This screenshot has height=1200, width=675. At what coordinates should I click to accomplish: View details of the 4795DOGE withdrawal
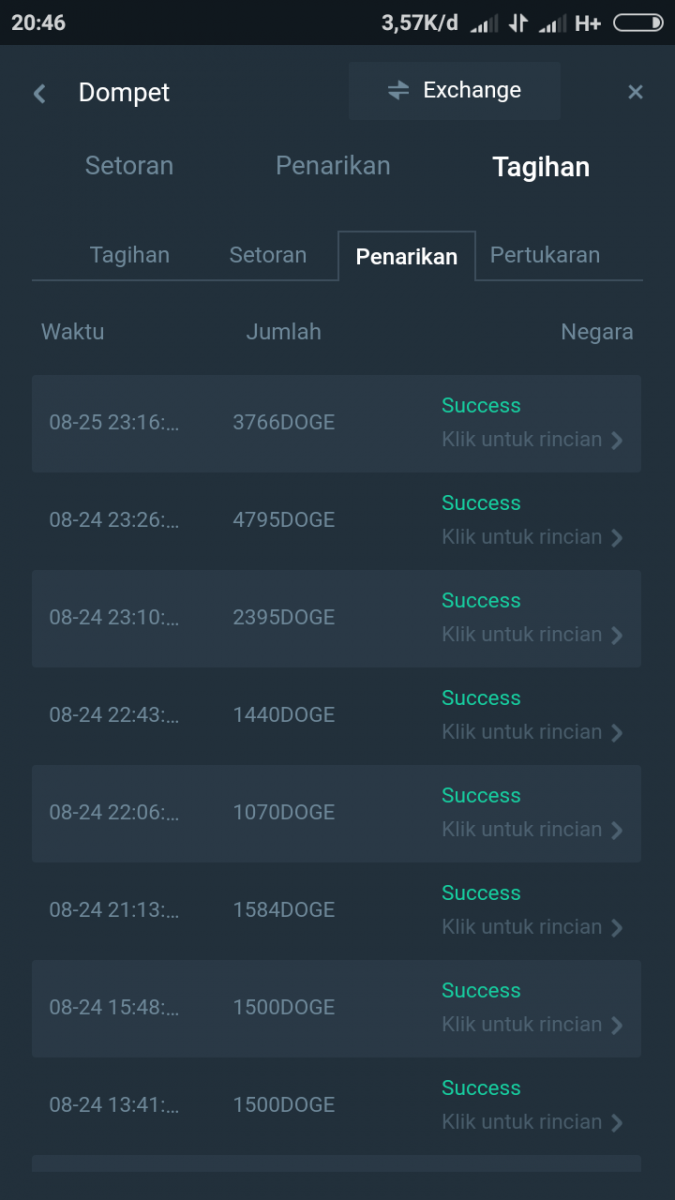533,537
